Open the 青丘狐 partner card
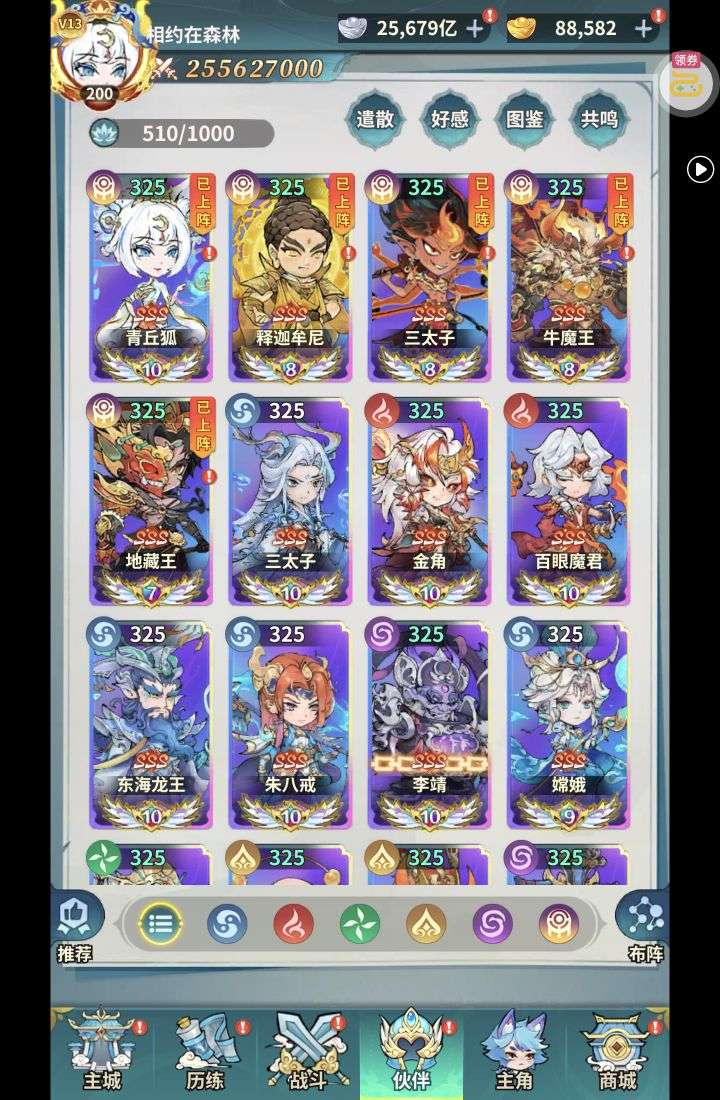720x1100 pixels. (x=151, y=275)
